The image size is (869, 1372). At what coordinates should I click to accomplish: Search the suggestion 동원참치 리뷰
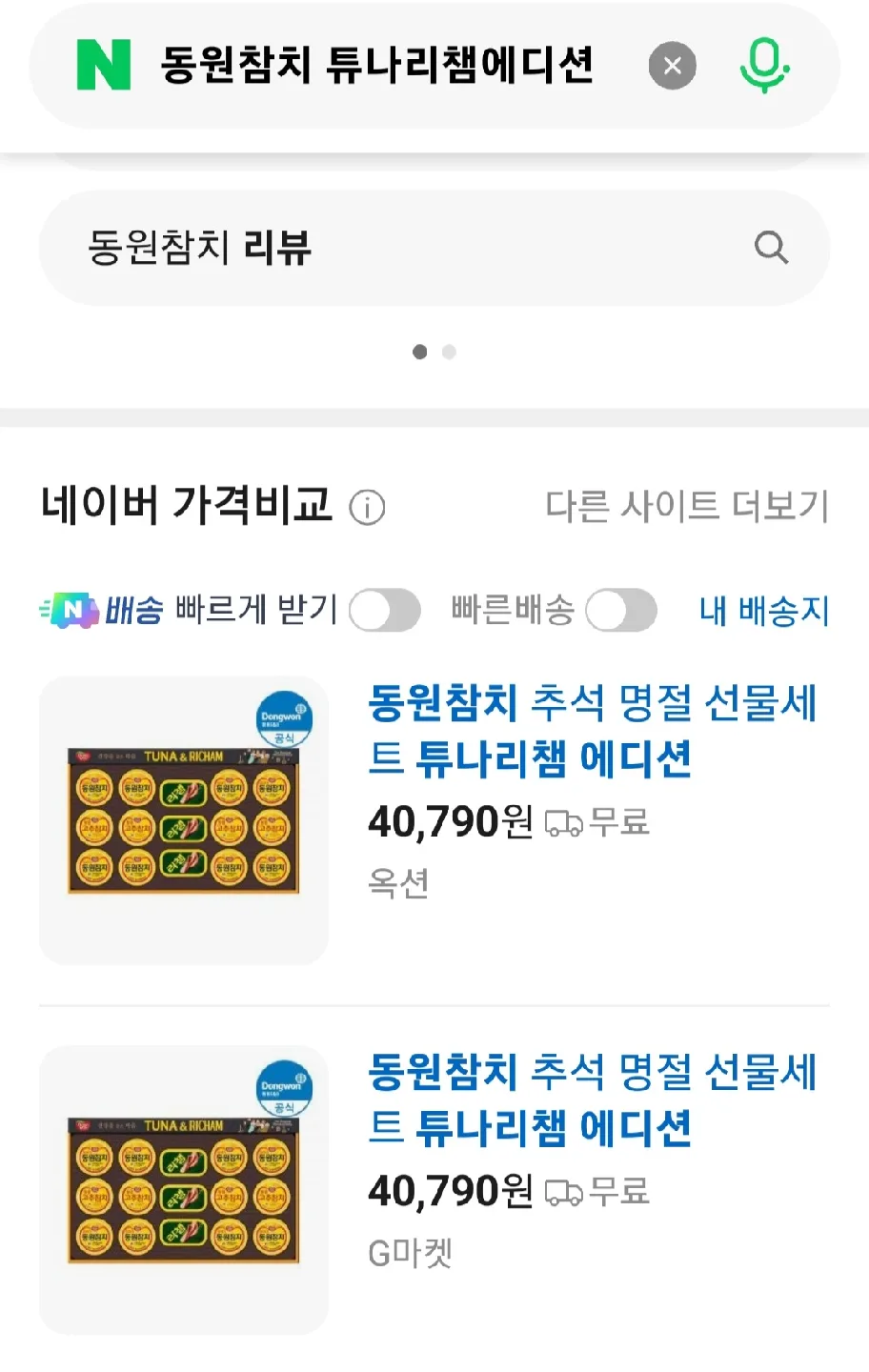(434, 248)
